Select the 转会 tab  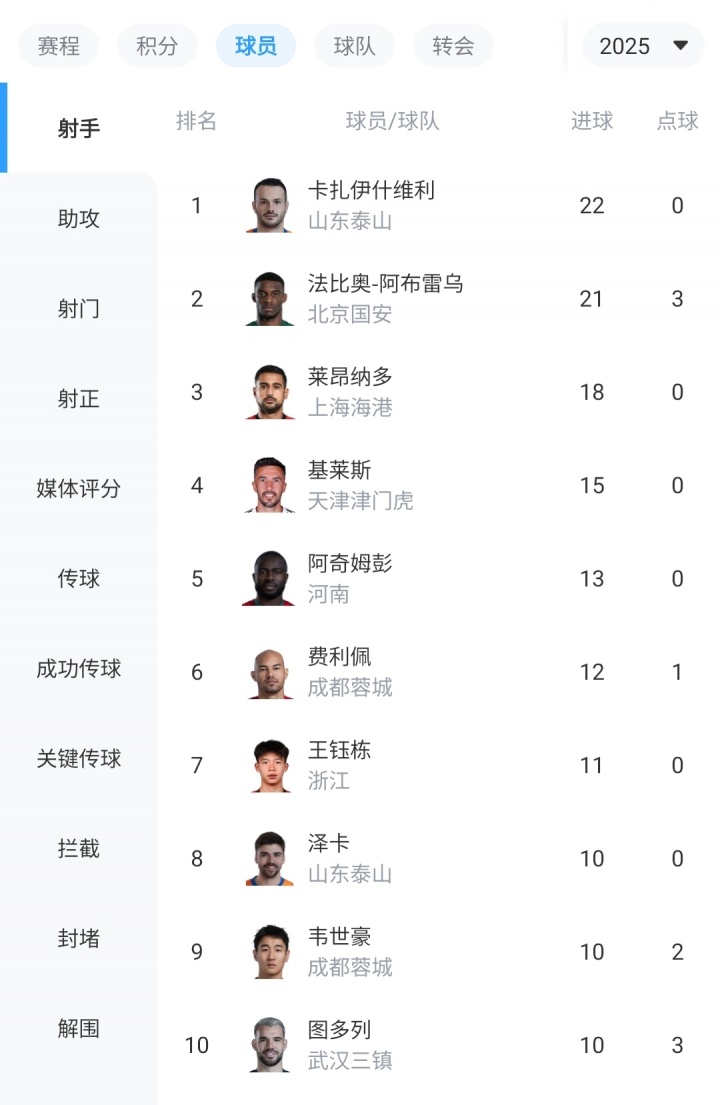coord(453,46)
